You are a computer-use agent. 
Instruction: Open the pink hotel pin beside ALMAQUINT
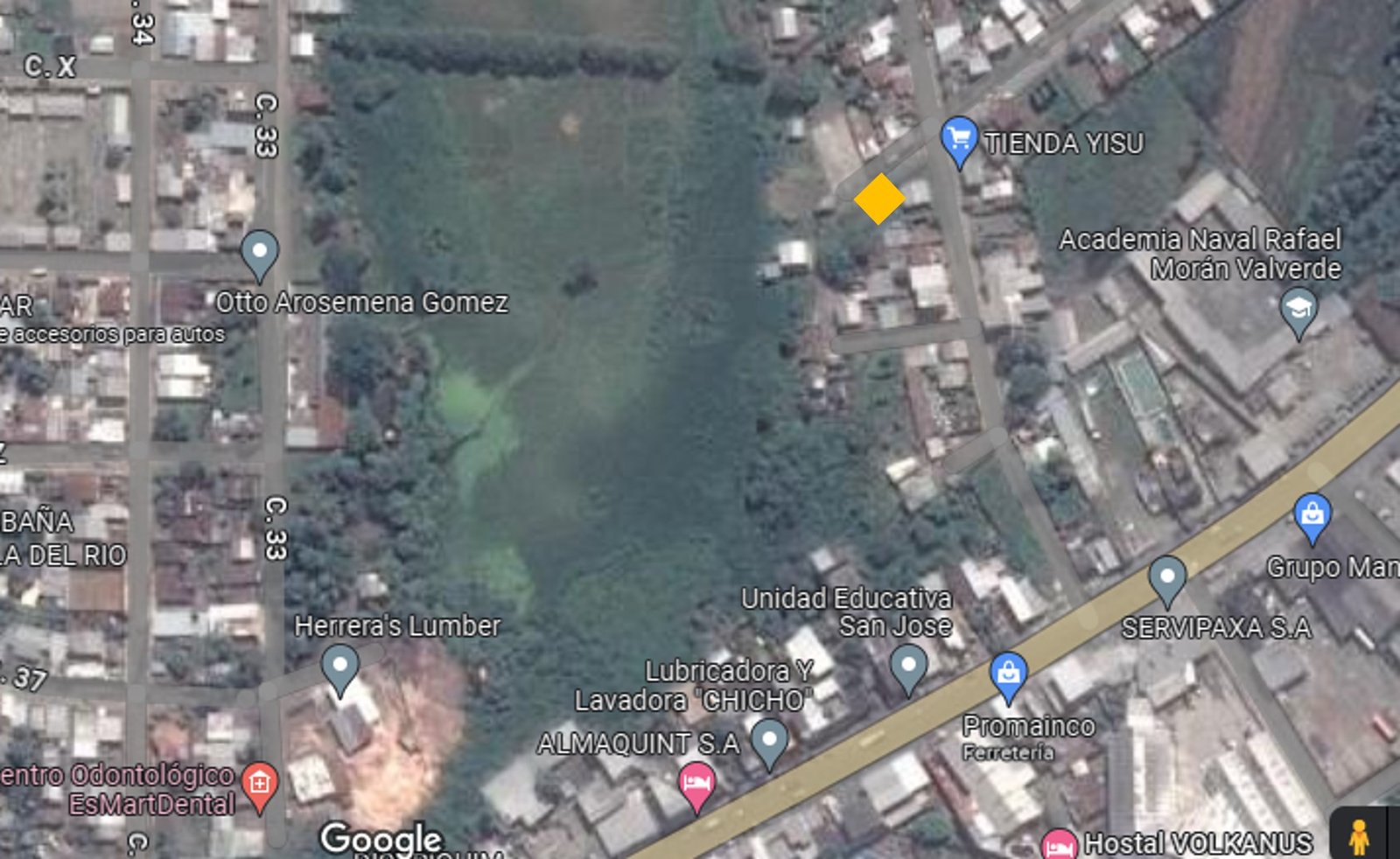pyautogui.click(x=696, y=784)
